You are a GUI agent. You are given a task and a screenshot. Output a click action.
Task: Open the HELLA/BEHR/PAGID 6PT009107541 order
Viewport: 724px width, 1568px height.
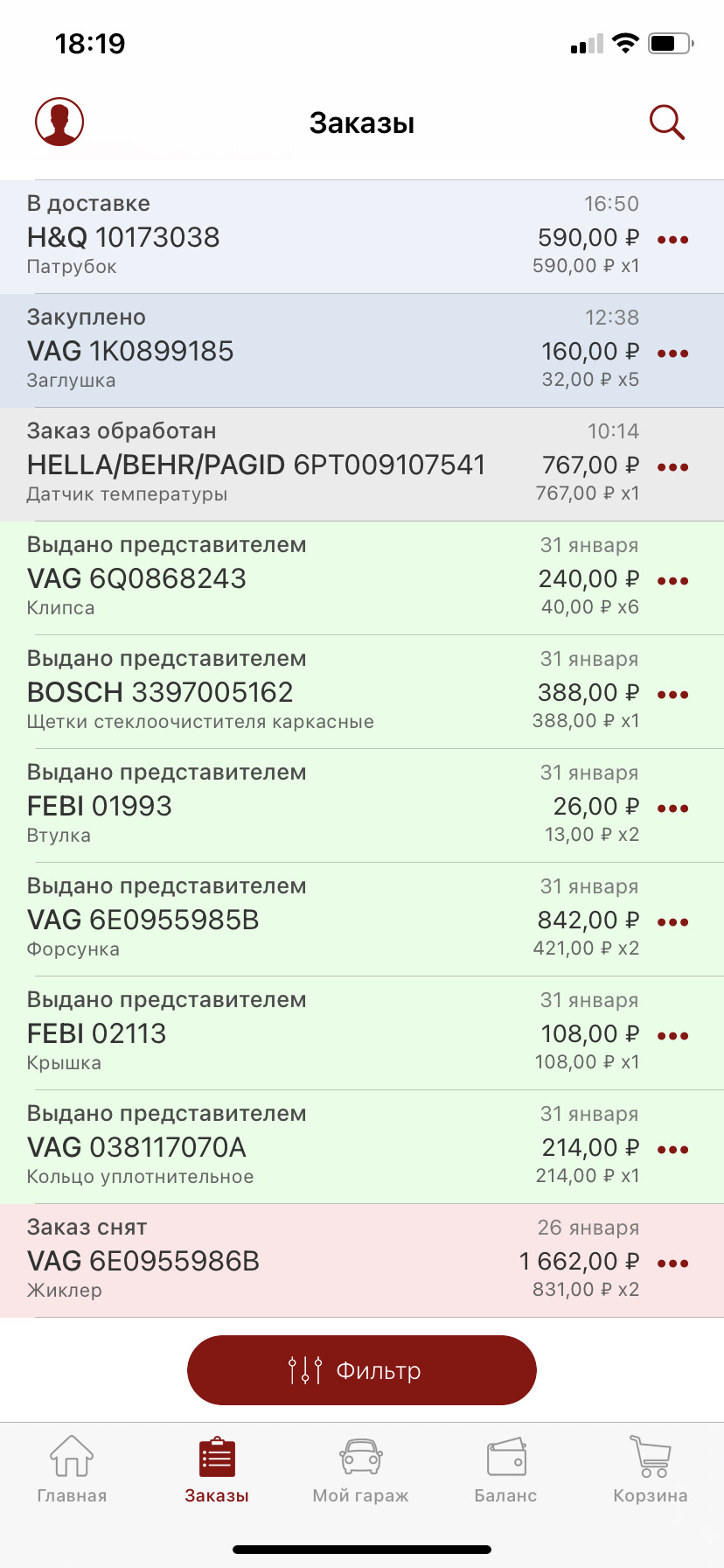point(362,465)
